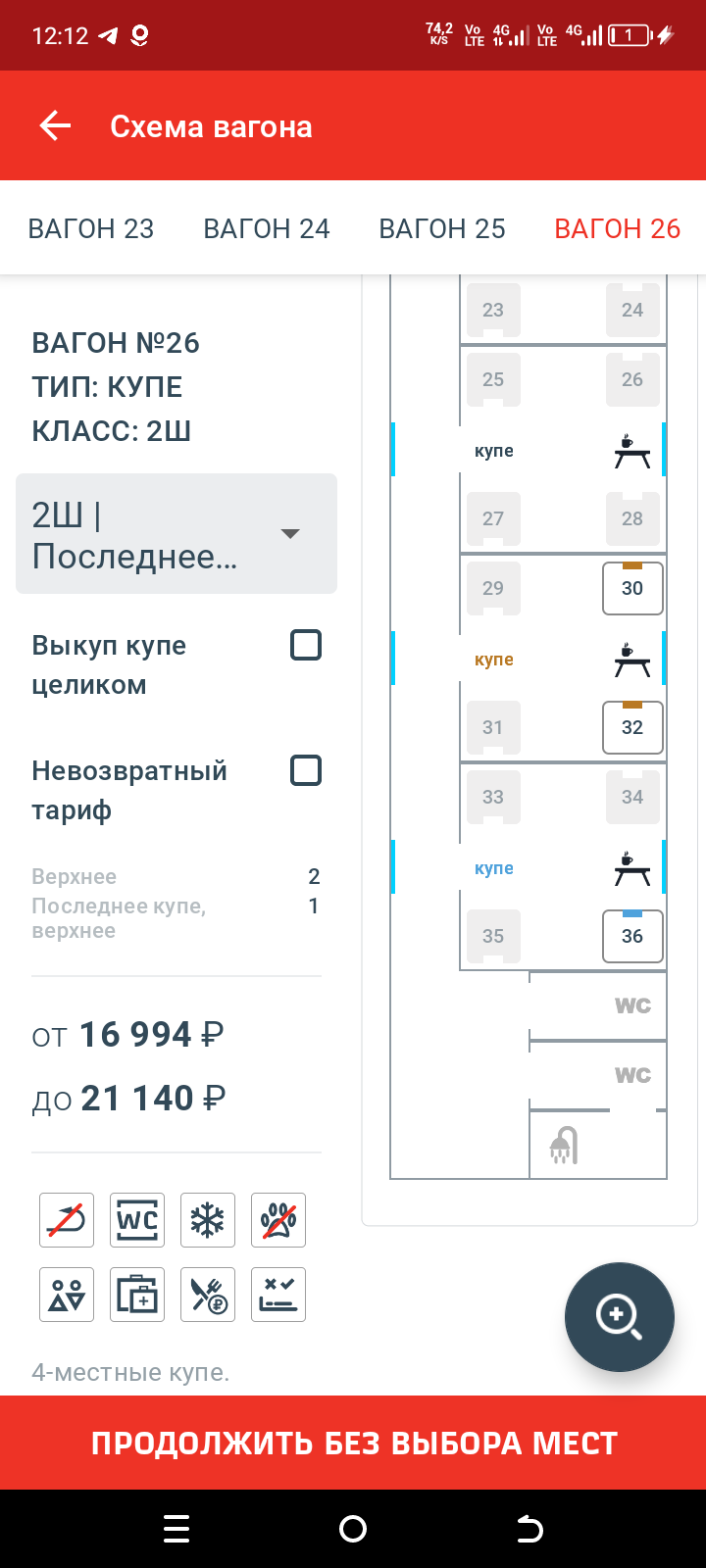706x1568 pixels.
Task: Select seat 30 on the carriage map
Action: [632, 588]
